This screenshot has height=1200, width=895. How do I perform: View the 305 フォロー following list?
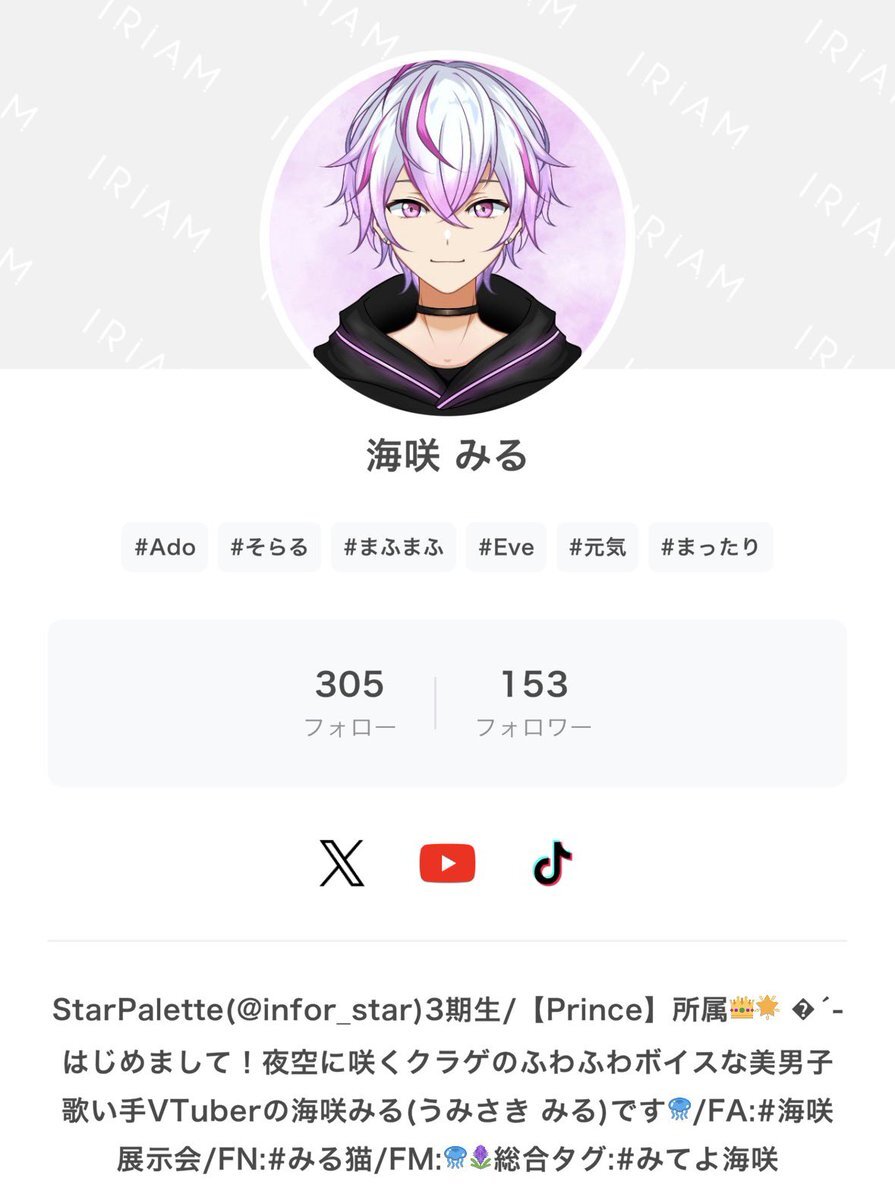pyautogui.click(x=349, y=702)
